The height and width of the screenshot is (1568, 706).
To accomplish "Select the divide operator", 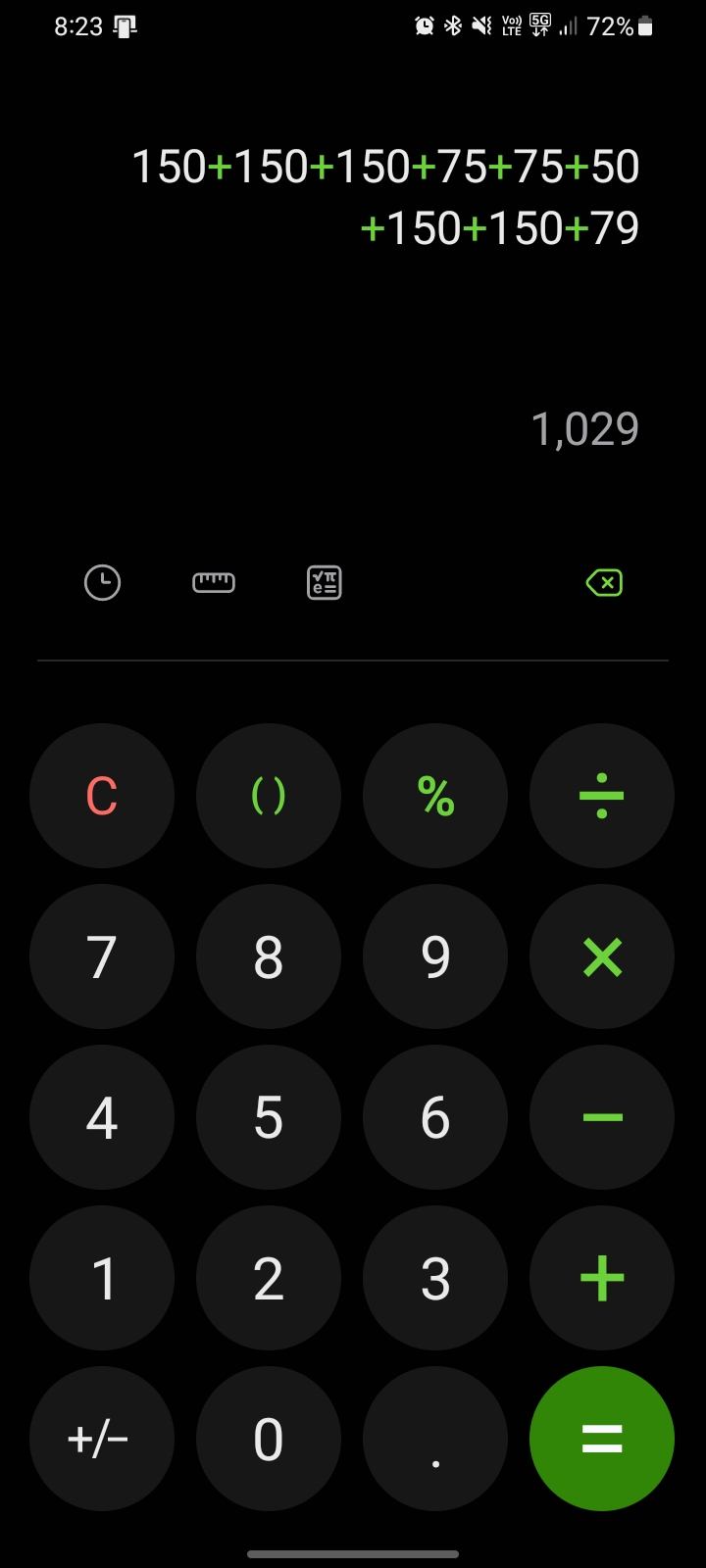I will pyautogui.click(x=602, y=796).
